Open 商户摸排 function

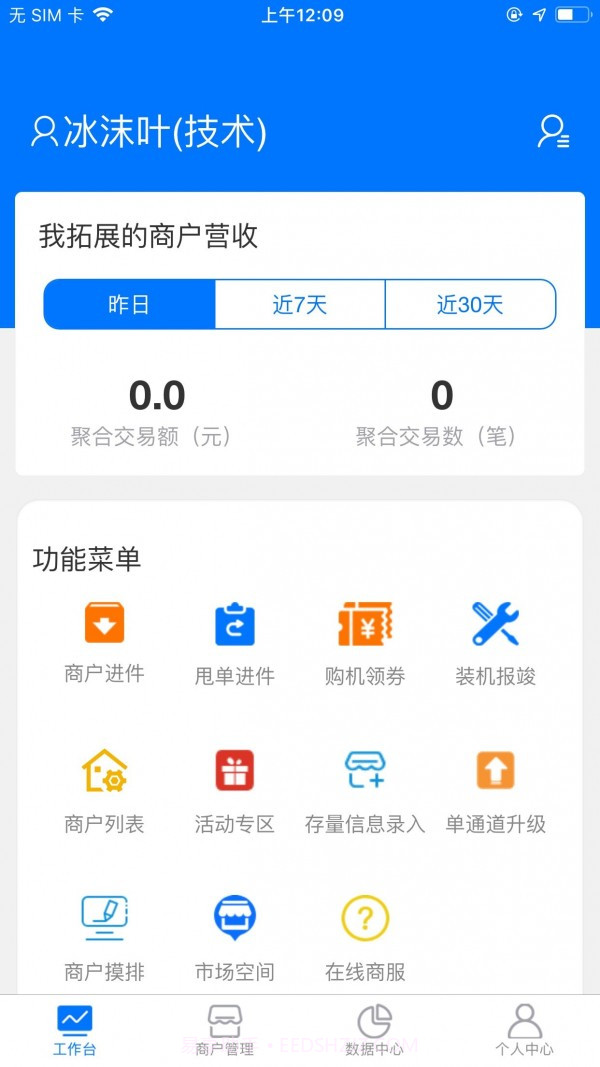104,937
